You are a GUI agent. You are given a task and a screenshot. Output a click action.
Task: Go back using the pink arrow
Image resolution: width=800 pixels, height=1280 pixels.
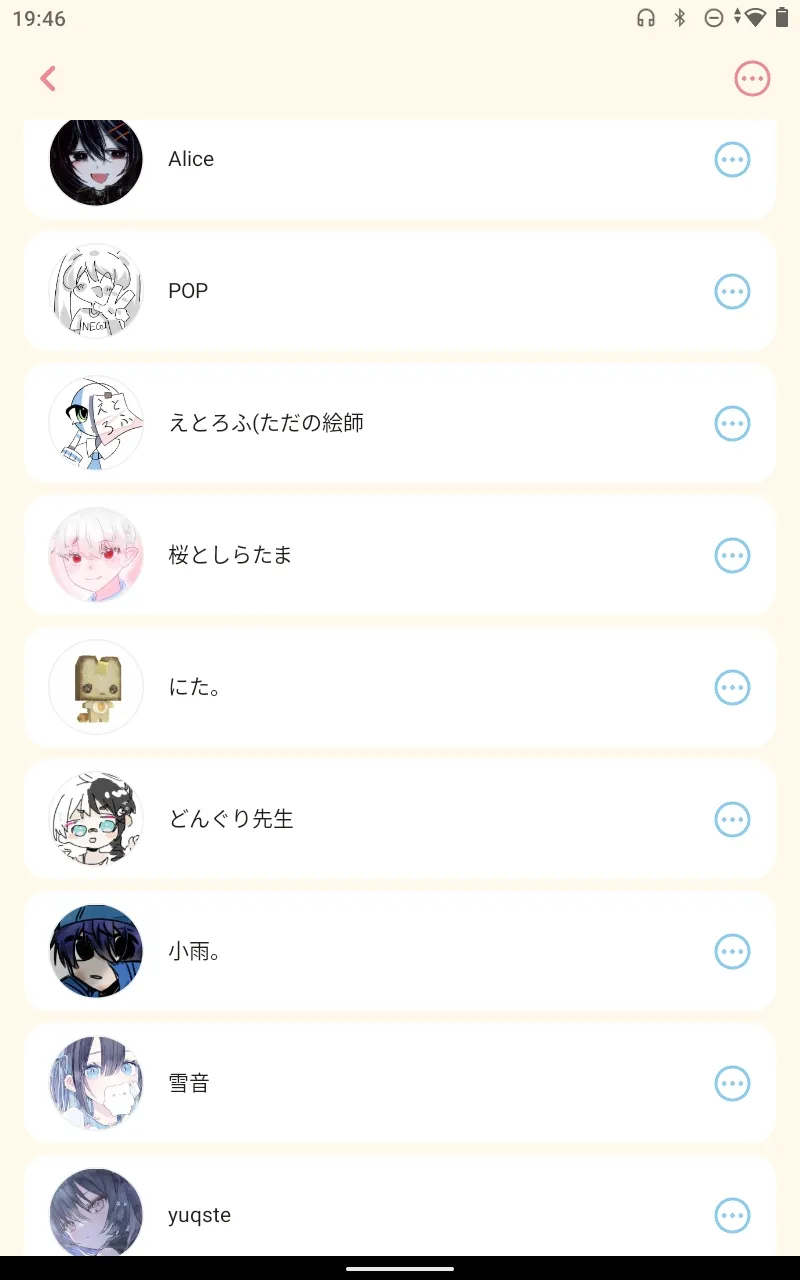click(48, 79)
